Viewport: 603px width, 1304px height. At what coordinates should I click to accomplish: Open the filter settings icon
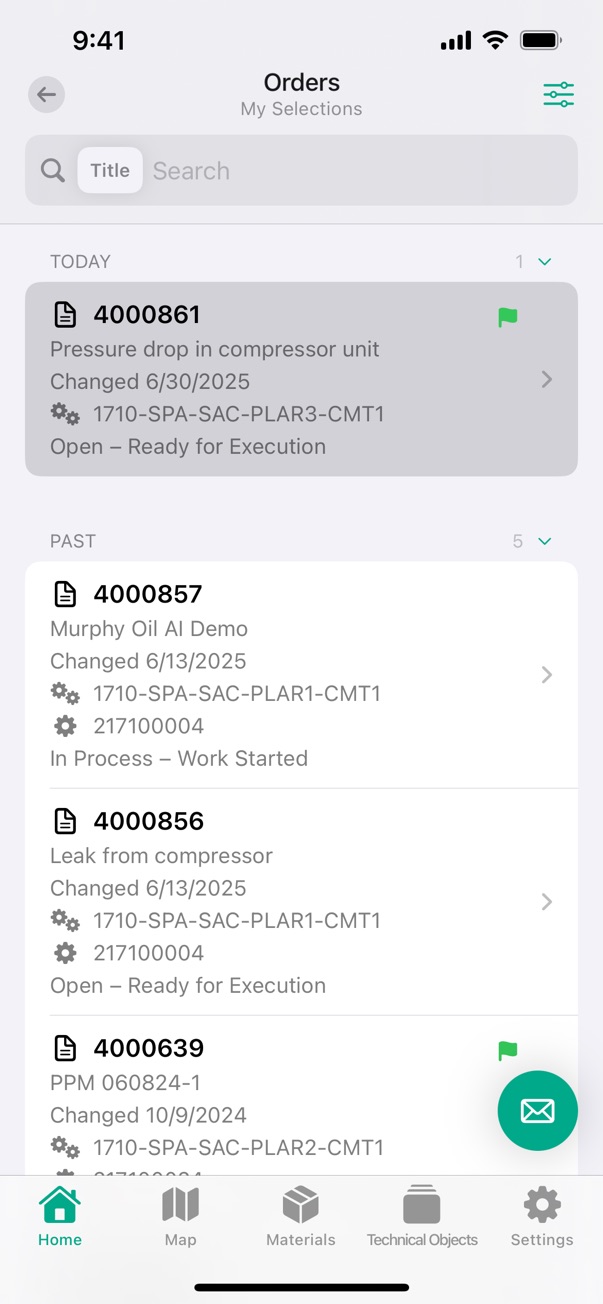pos(558,95)
